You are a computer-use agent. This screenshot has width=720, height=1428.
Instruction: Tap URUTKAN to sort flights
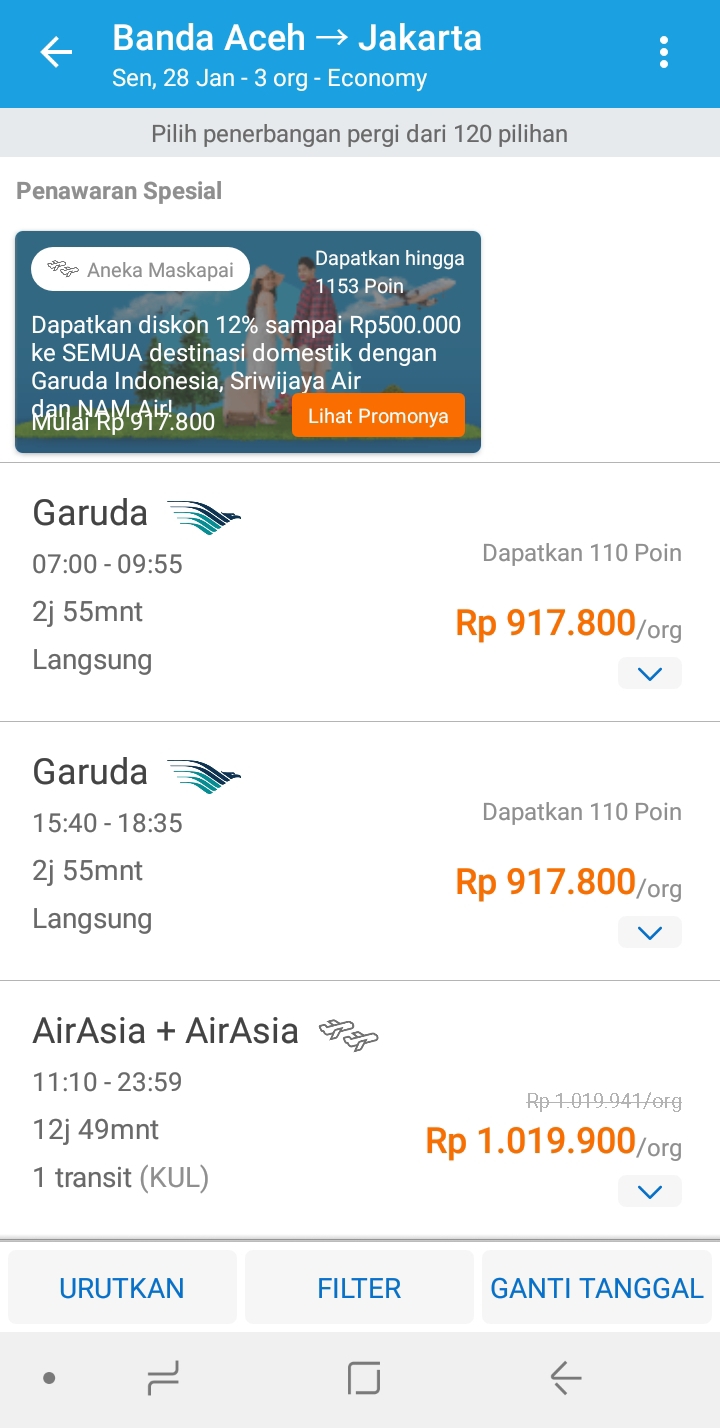pyautogui.click(x=122, y=1288)
